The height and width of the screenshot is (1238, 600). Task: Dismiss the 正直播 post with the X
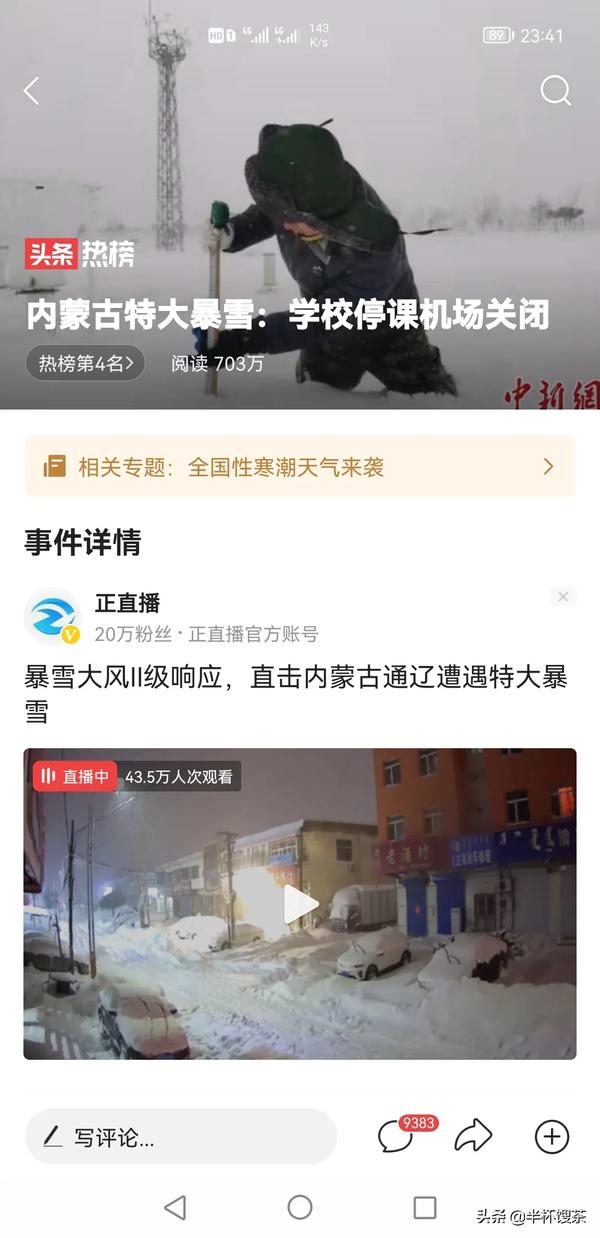coord(563,597)
